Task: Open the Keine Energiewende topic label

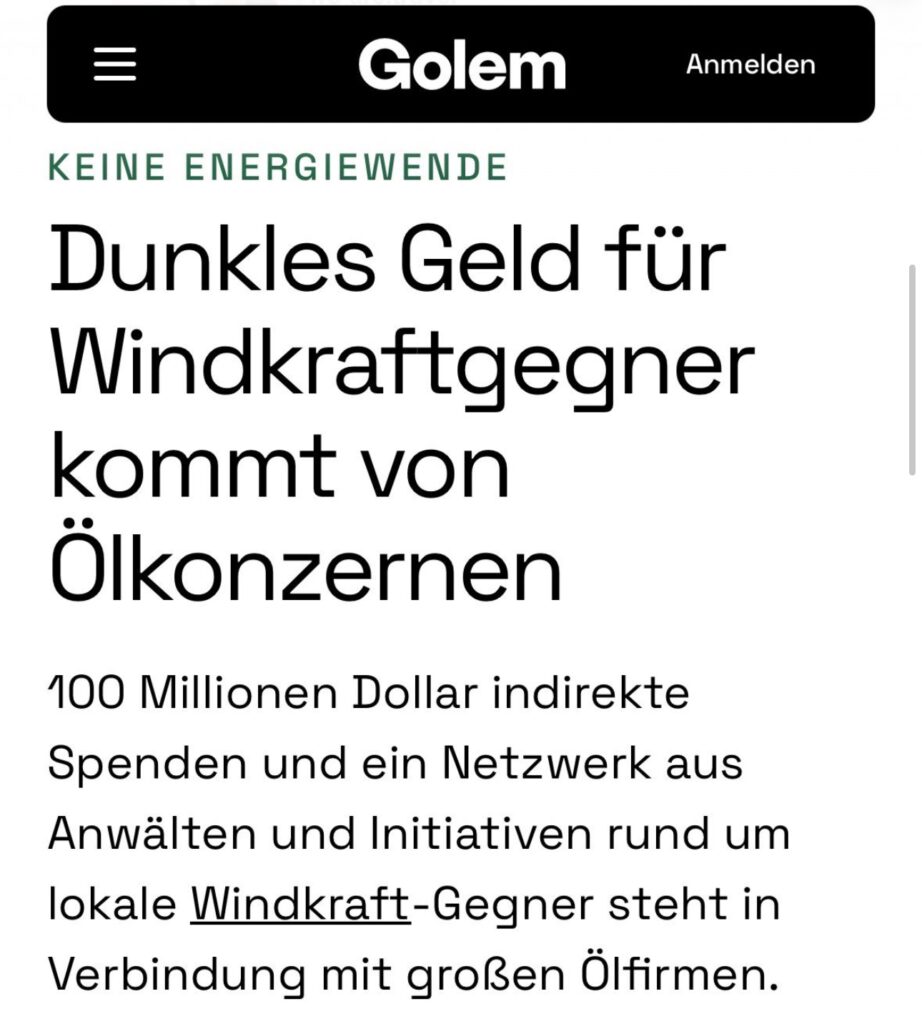Action: [278, 167]
